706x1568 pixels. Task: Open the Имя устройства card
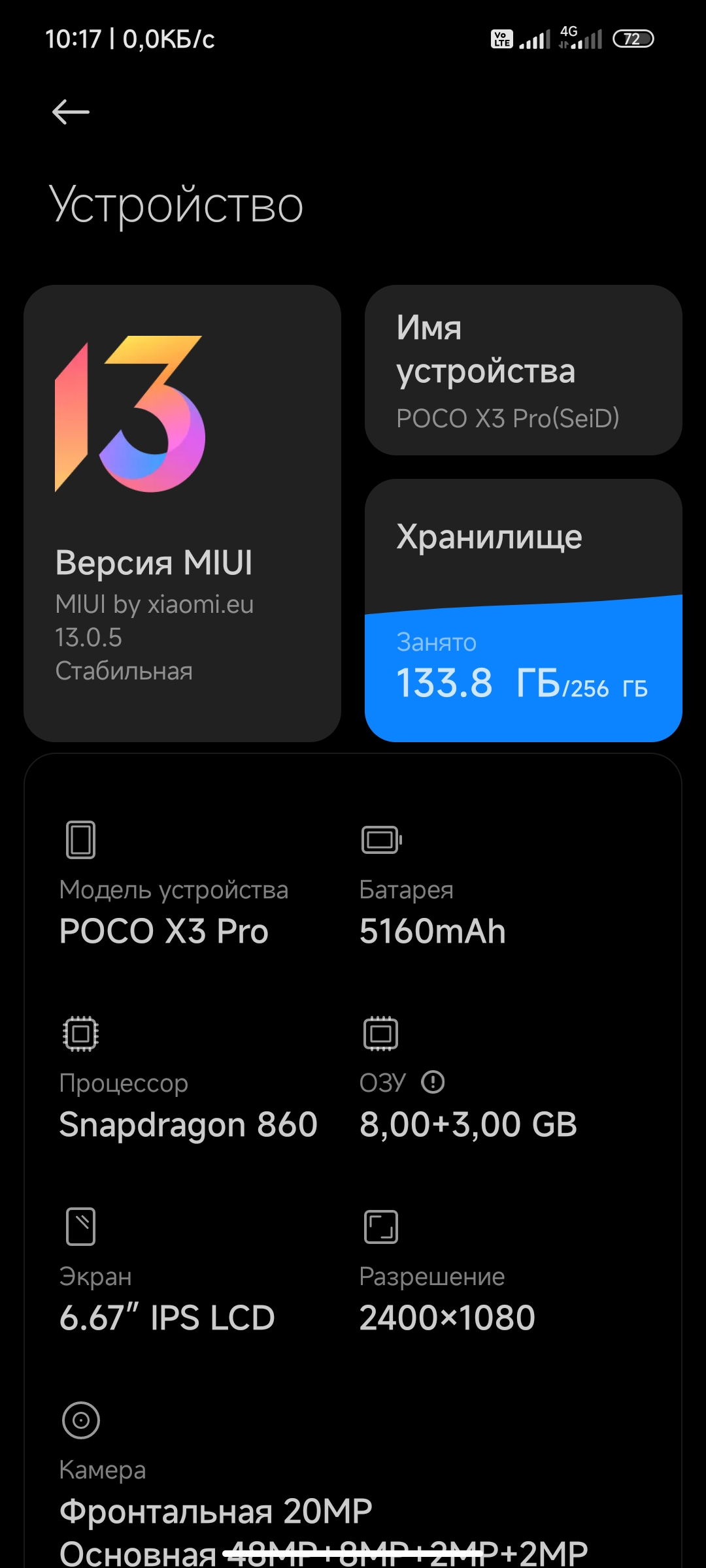pos(523,370)
